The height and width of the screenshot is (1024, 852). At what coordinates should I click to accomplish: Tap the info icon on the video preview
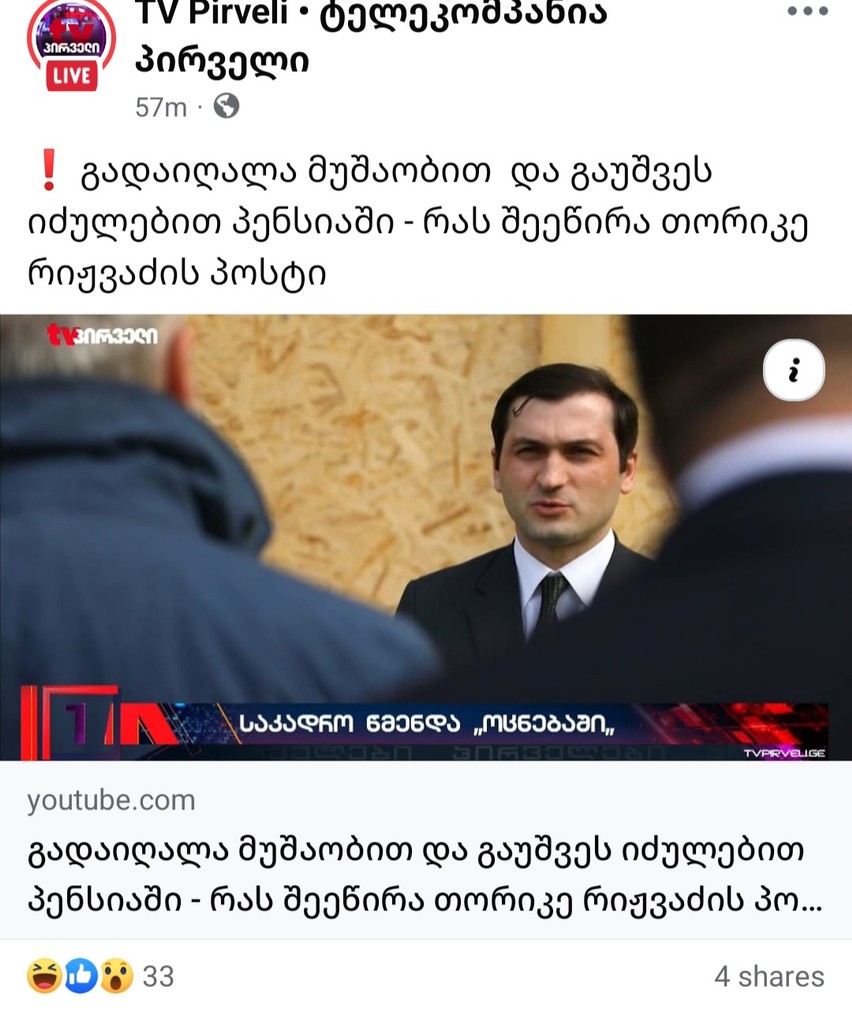click(793, 371)
